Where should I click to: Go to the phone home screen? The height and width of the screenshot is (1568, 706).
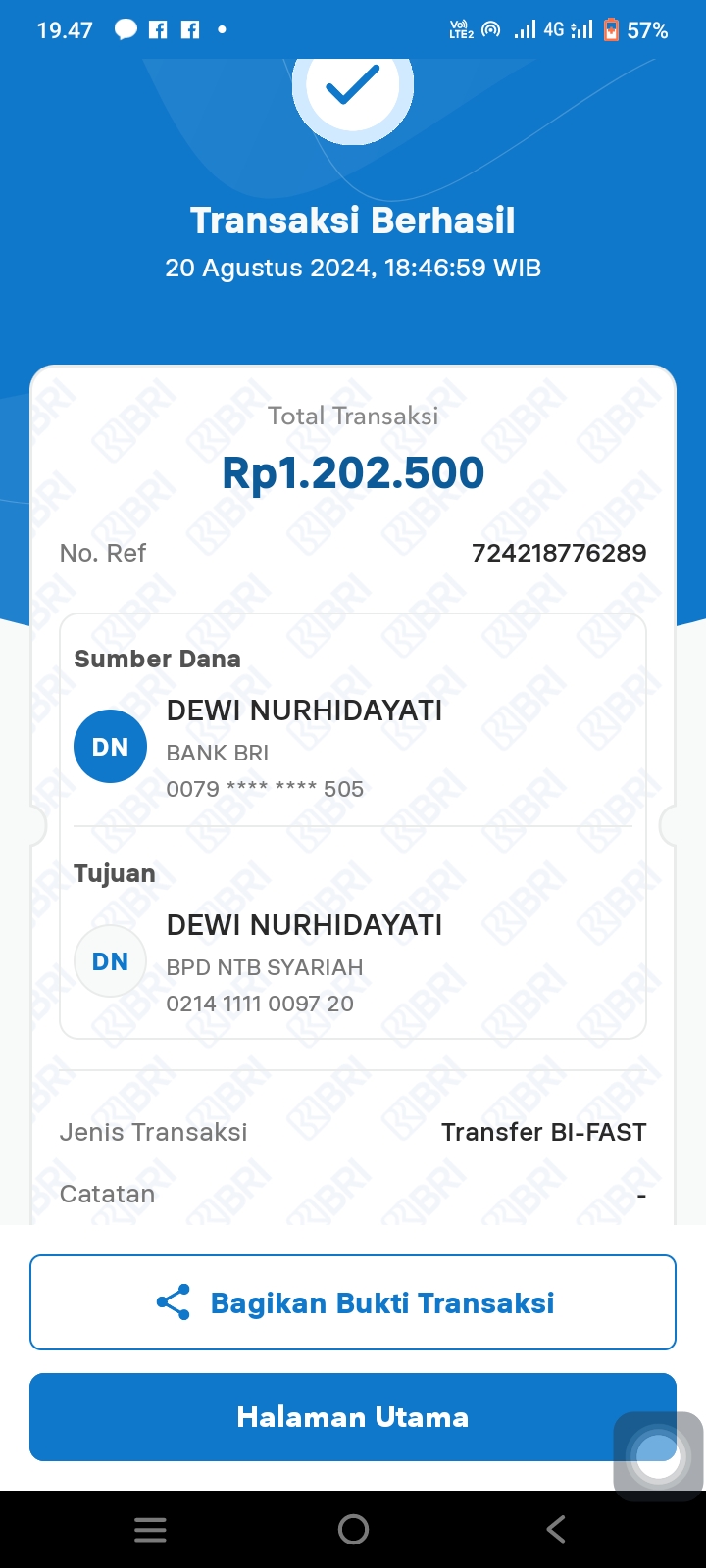[353, 1529]
